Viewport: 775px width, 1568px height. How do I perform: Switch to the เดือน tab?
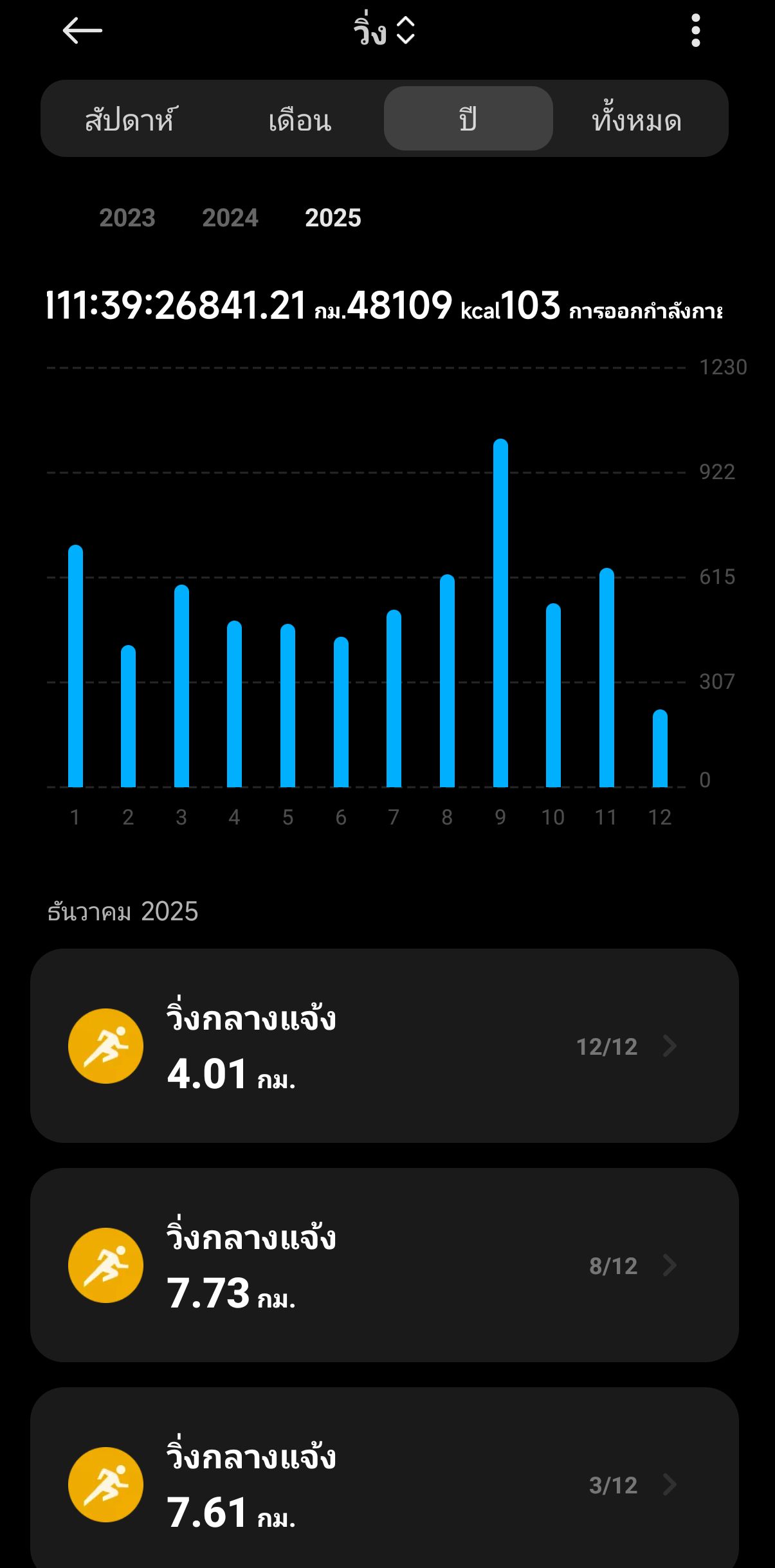click(x=300, y=120)
